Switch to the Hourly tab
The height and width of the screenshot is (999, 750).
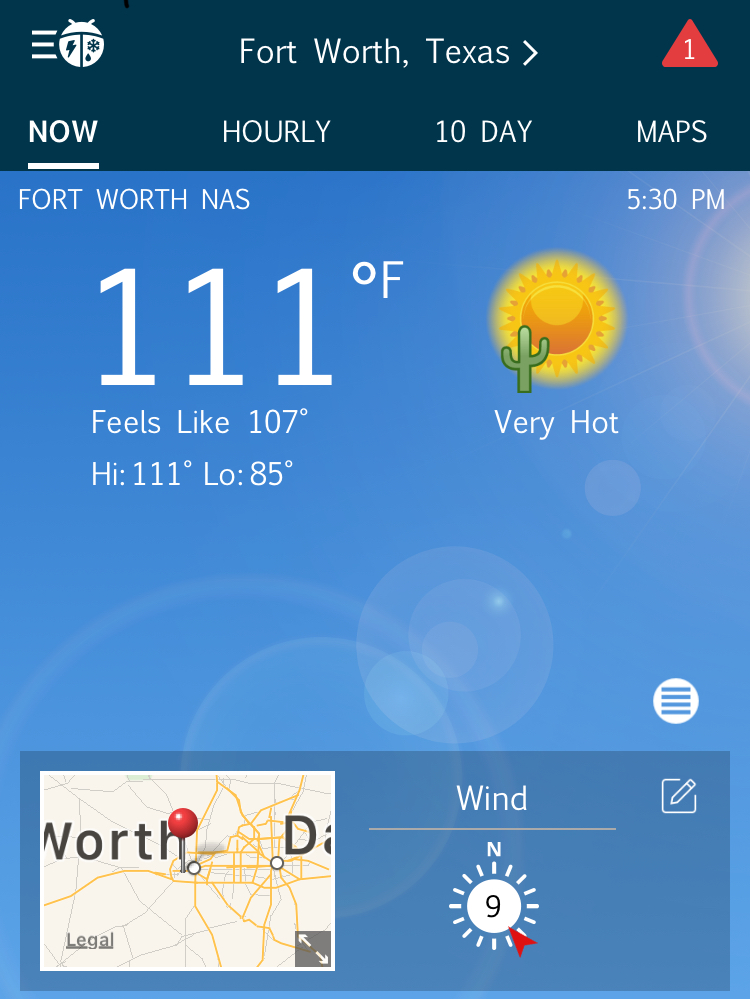pos(276,132)
